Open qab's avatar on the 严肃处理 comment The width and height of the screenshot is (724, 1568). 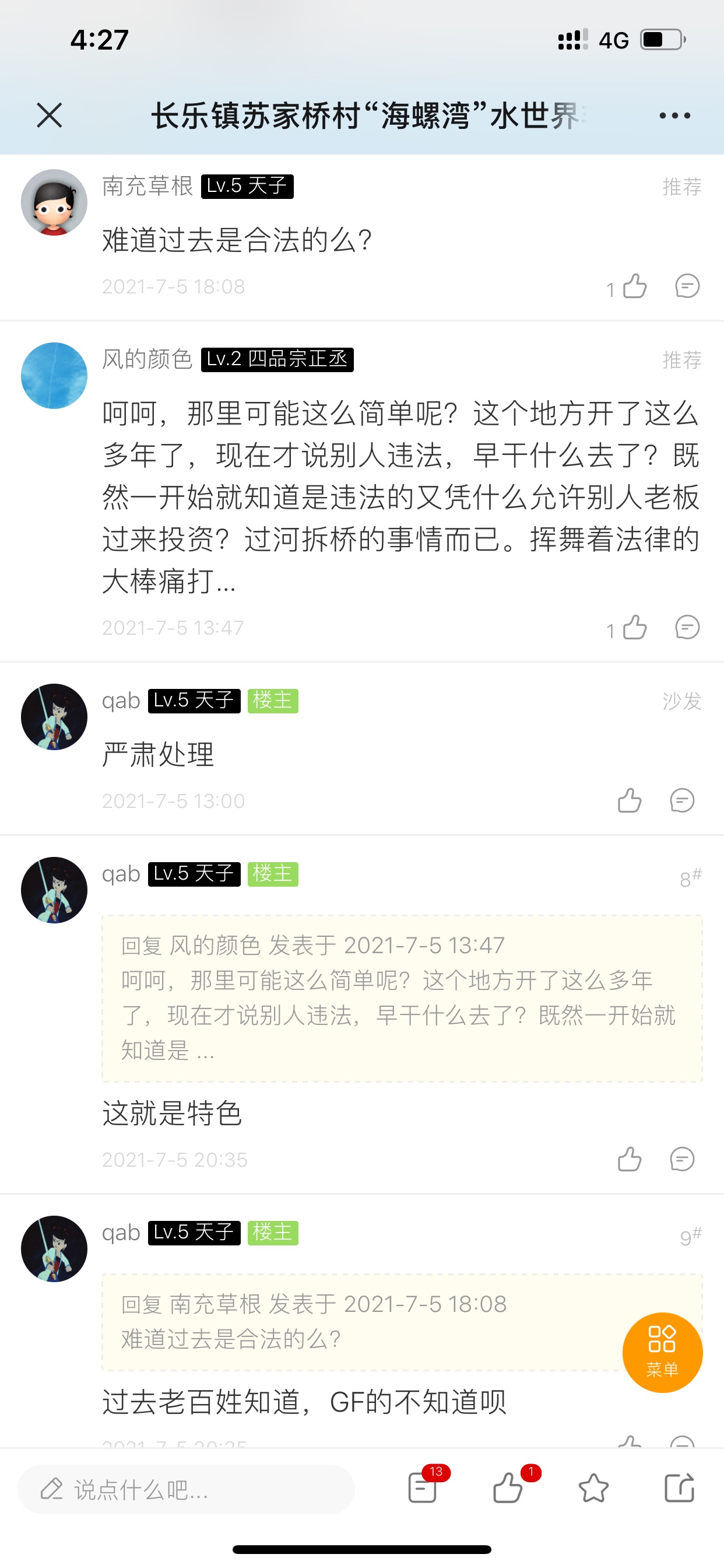point(54,716)
